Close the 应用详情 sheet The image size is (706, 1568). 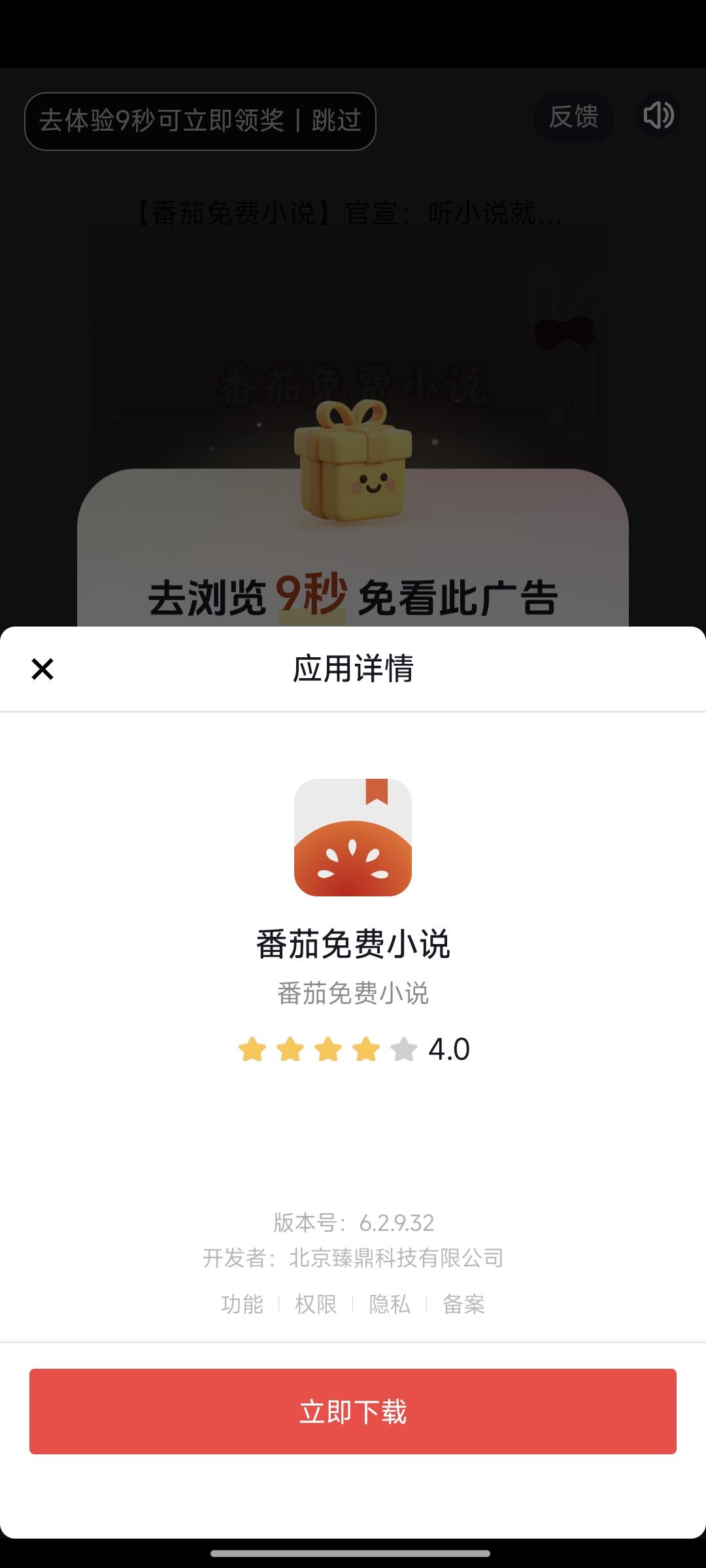coord(42,669)
